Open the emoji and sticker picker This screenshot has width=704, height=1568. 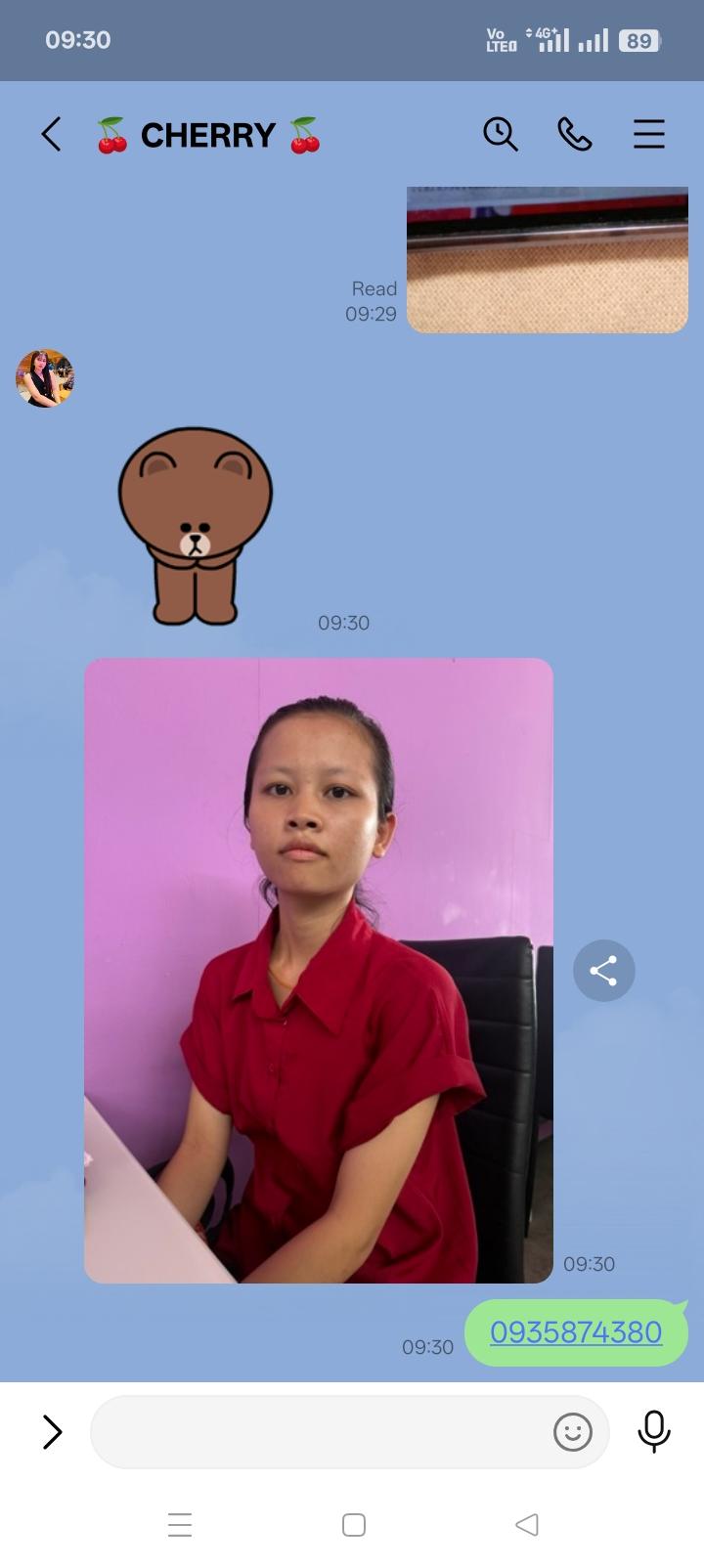click(572, 1432)
